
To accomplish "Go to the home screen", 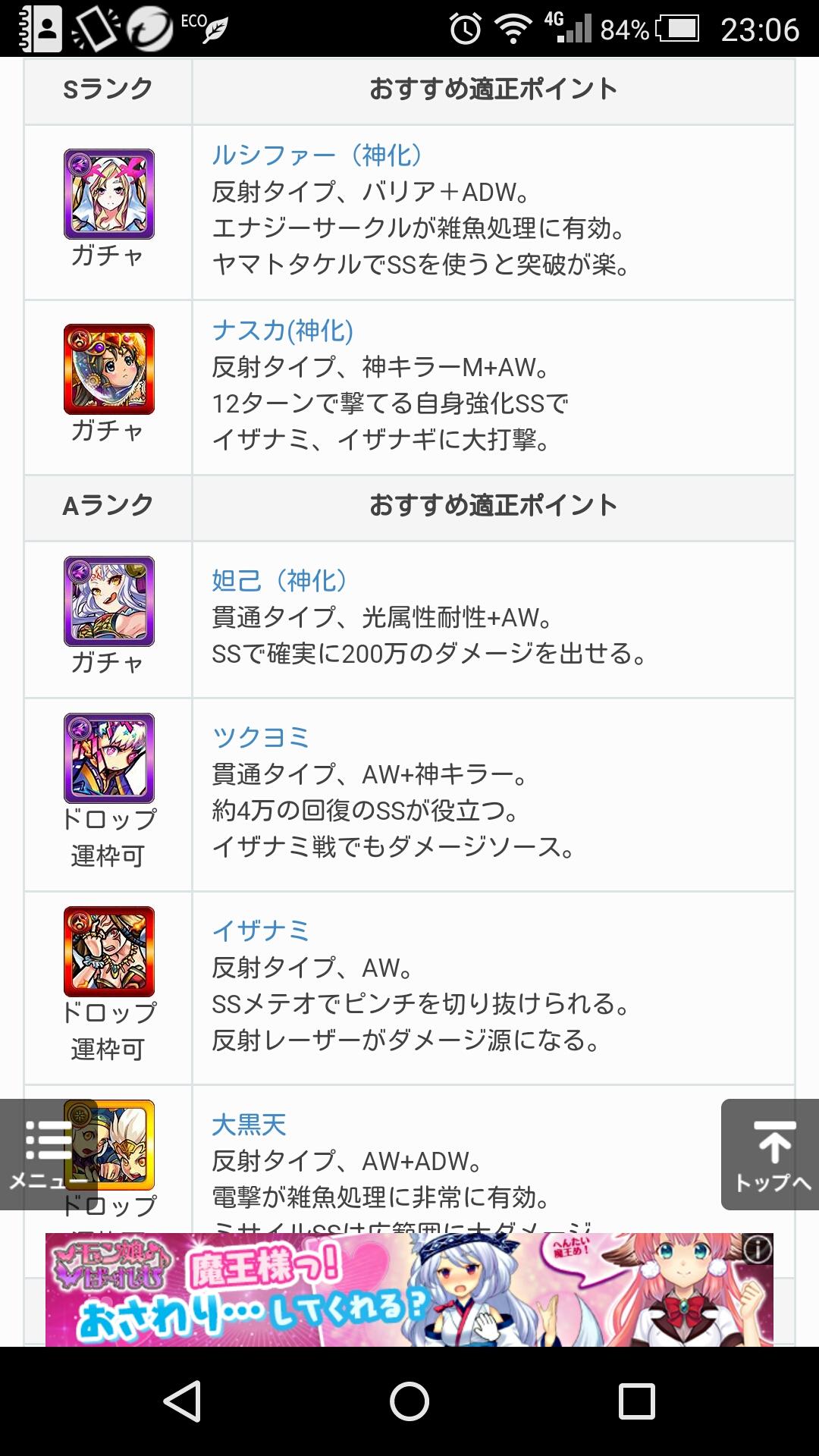I will pyautogui.click(x=409, y=1401).
